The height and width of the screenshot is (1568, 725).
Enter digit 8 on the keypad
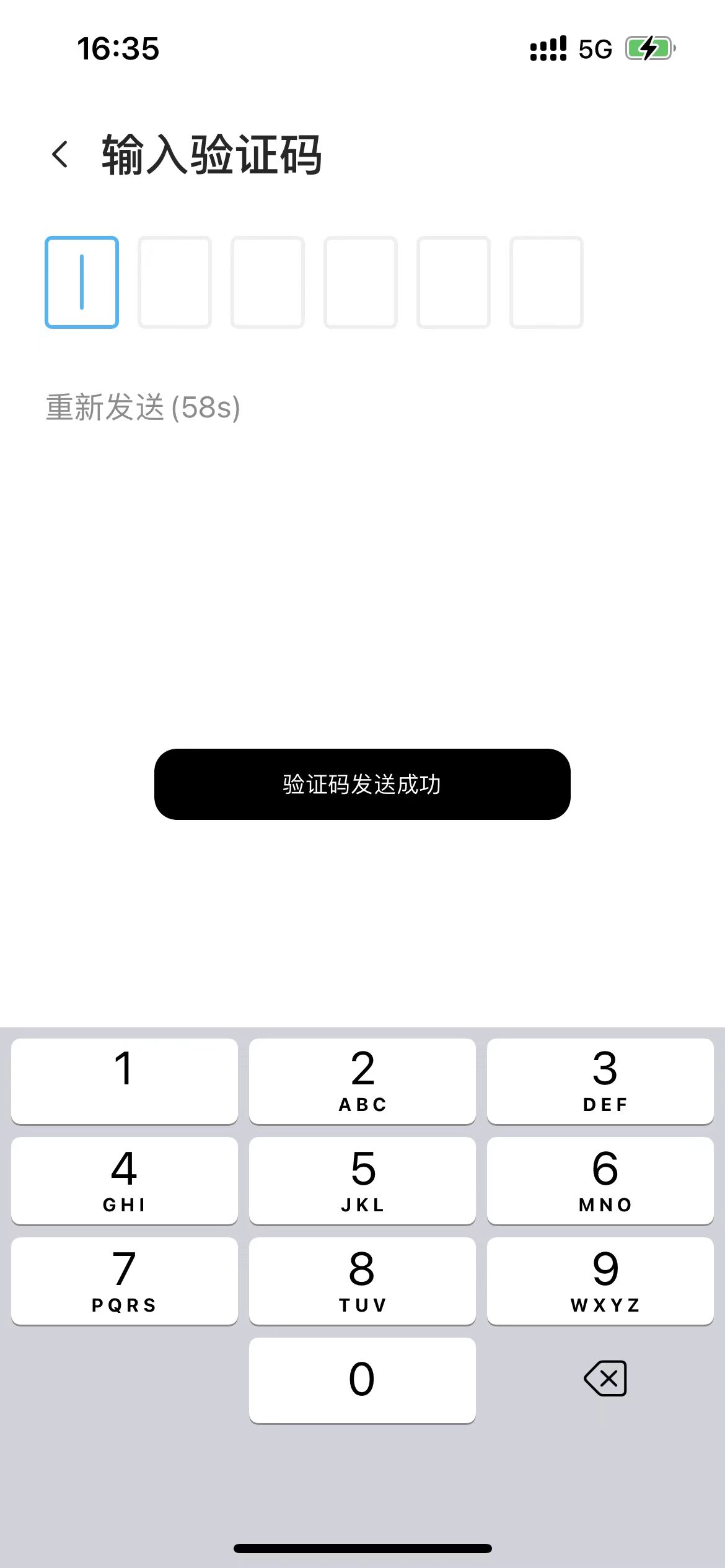362,1281
